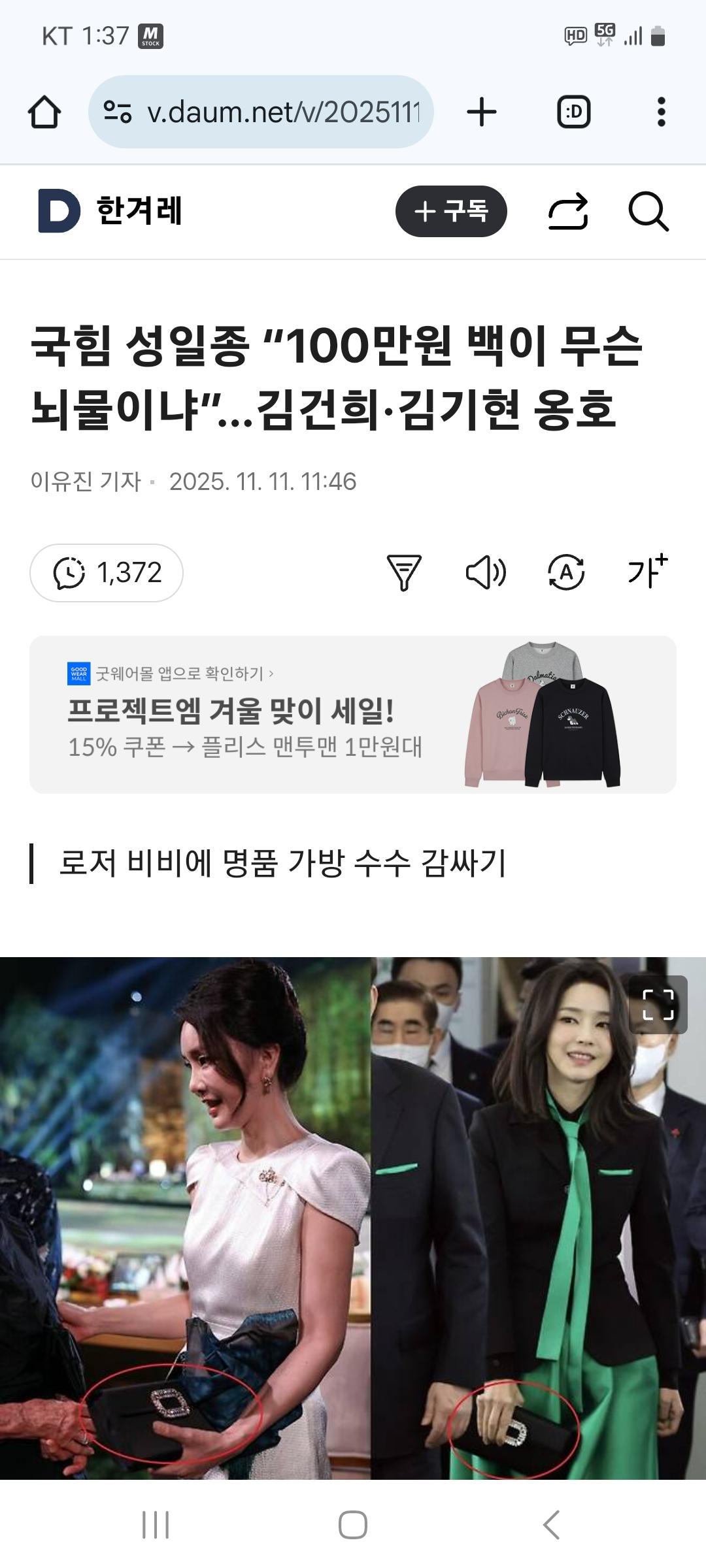
Task: Tap the address bar to edit the URL
Action: click(x=281, y=112)
